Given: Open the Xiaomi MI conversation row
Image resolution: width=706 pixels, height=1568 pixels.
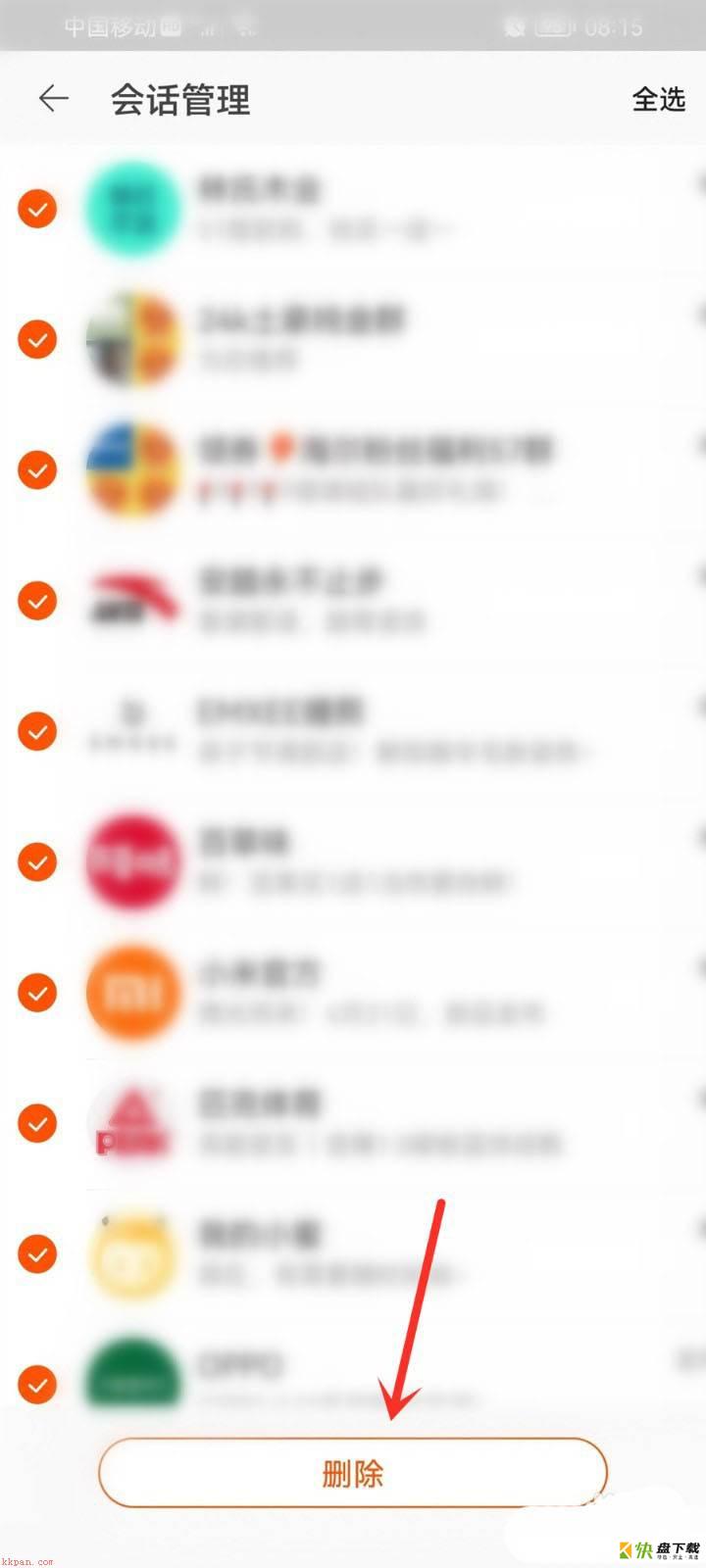Looking at the screenshot, I should click(392, 993).
